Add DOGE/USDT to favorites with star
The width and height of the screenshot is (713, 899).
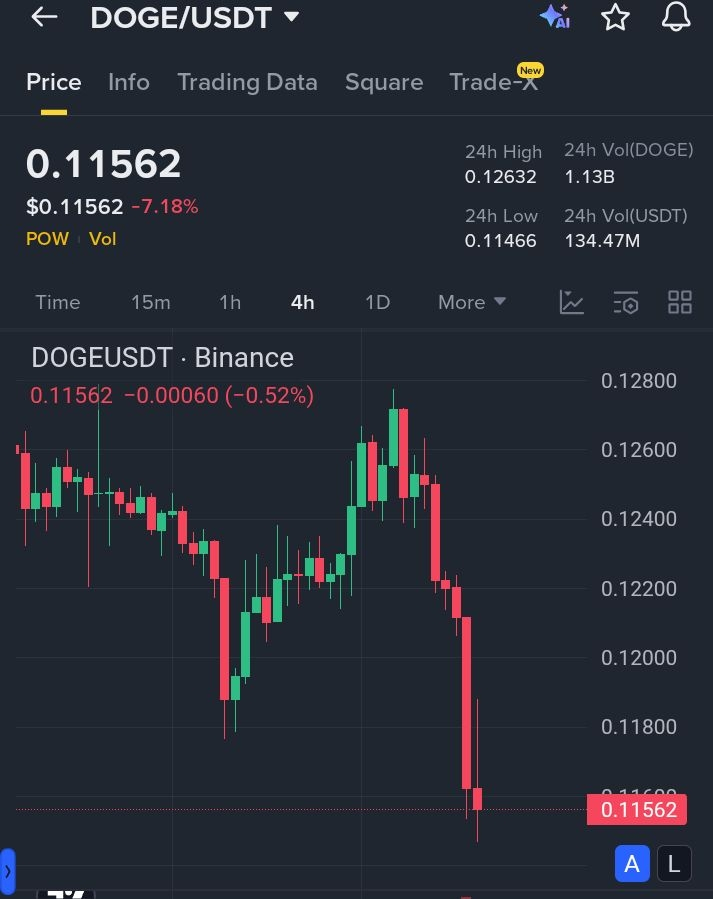(615, 17)
